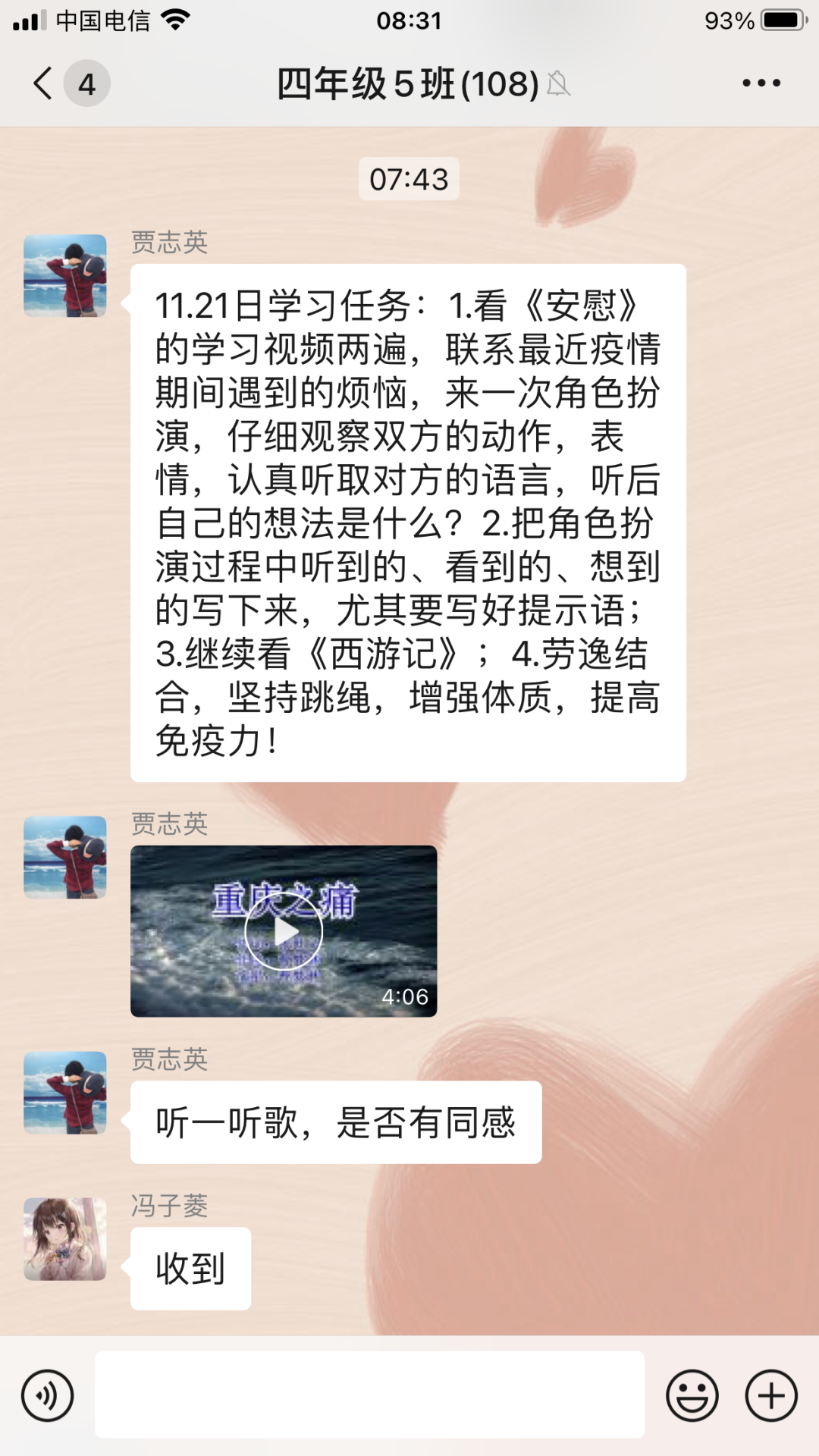This screenshot has height=1456, width=819.
Task: Play the 4:06 video from 贾志英
Action: click(284, 931)
